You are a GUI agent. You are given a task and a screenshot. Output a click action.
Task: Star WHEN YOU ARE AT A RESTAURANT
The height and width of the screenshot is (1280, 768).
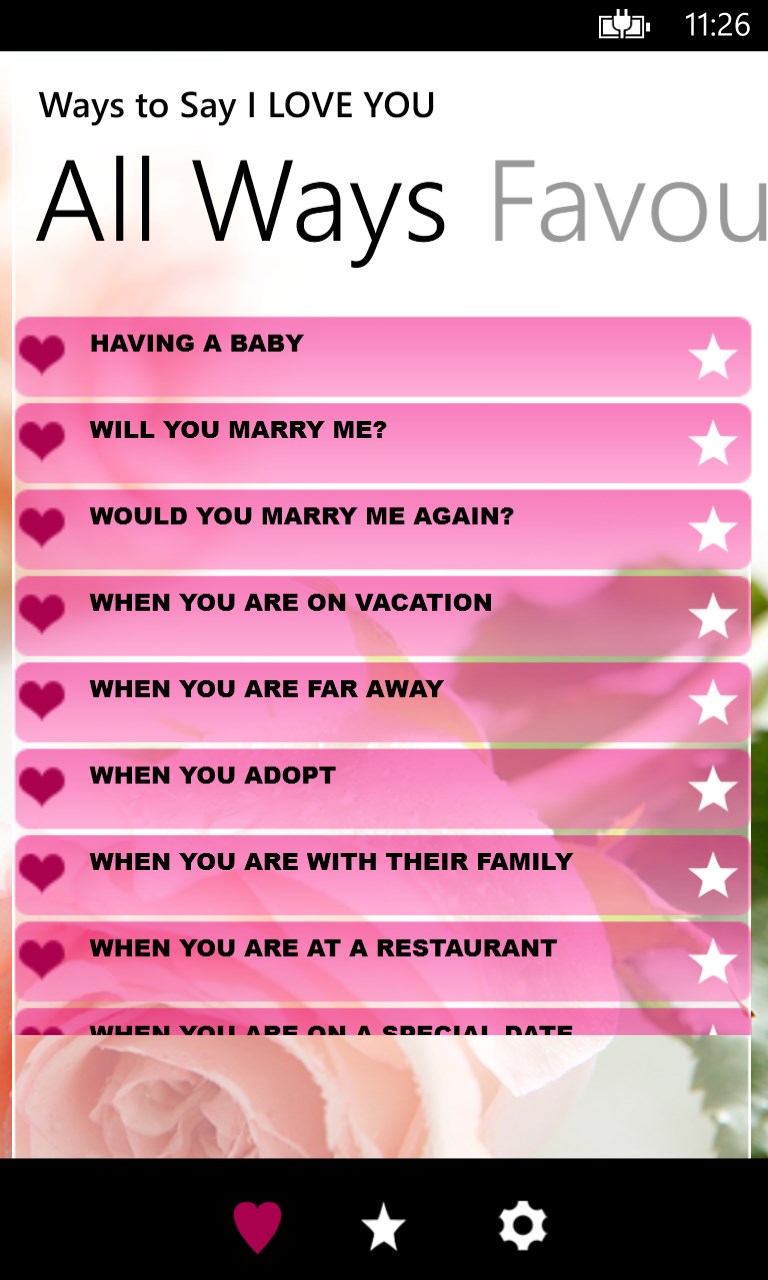click(713, 961)
